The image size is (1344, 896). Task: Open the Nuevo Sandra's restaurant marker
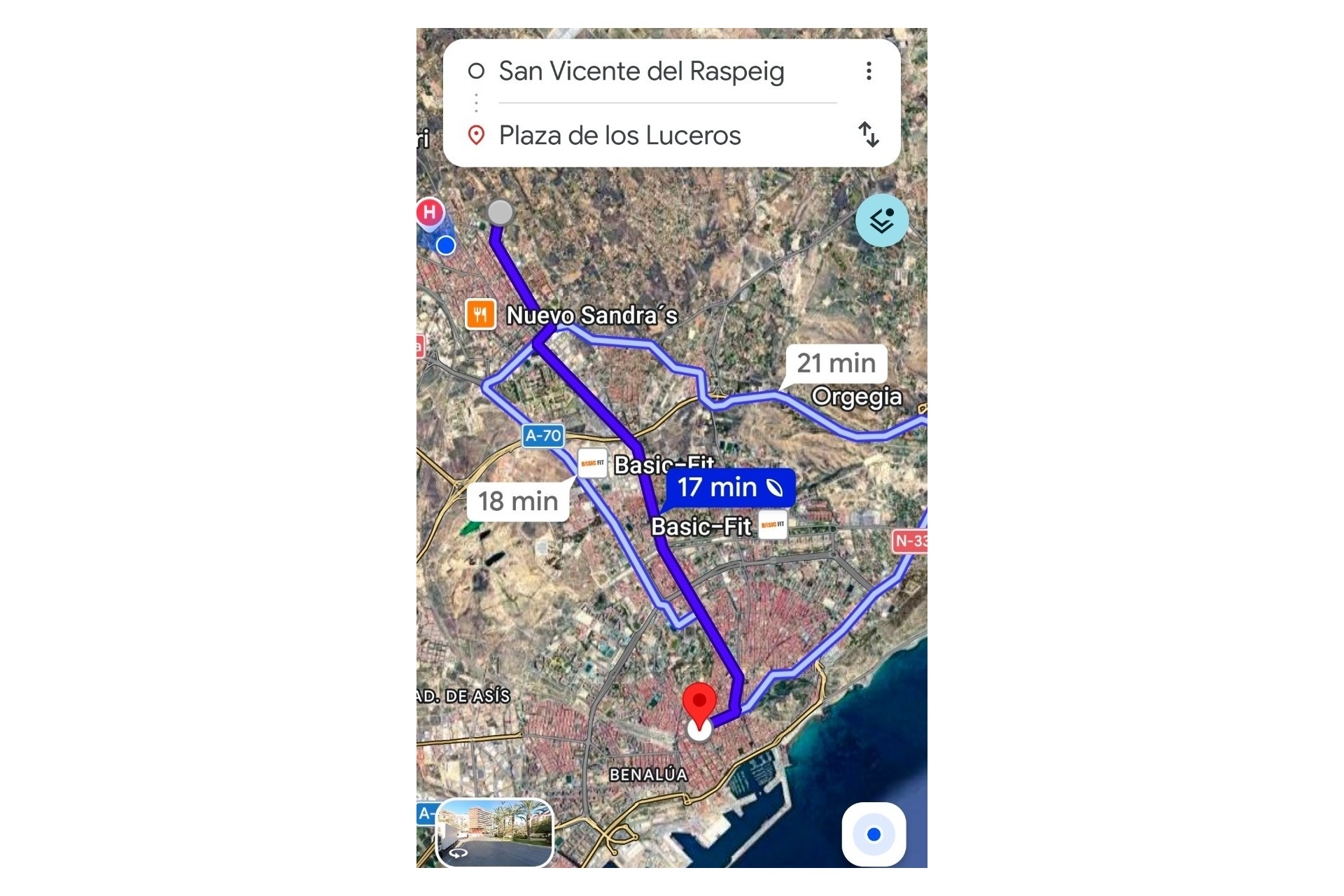481,314
